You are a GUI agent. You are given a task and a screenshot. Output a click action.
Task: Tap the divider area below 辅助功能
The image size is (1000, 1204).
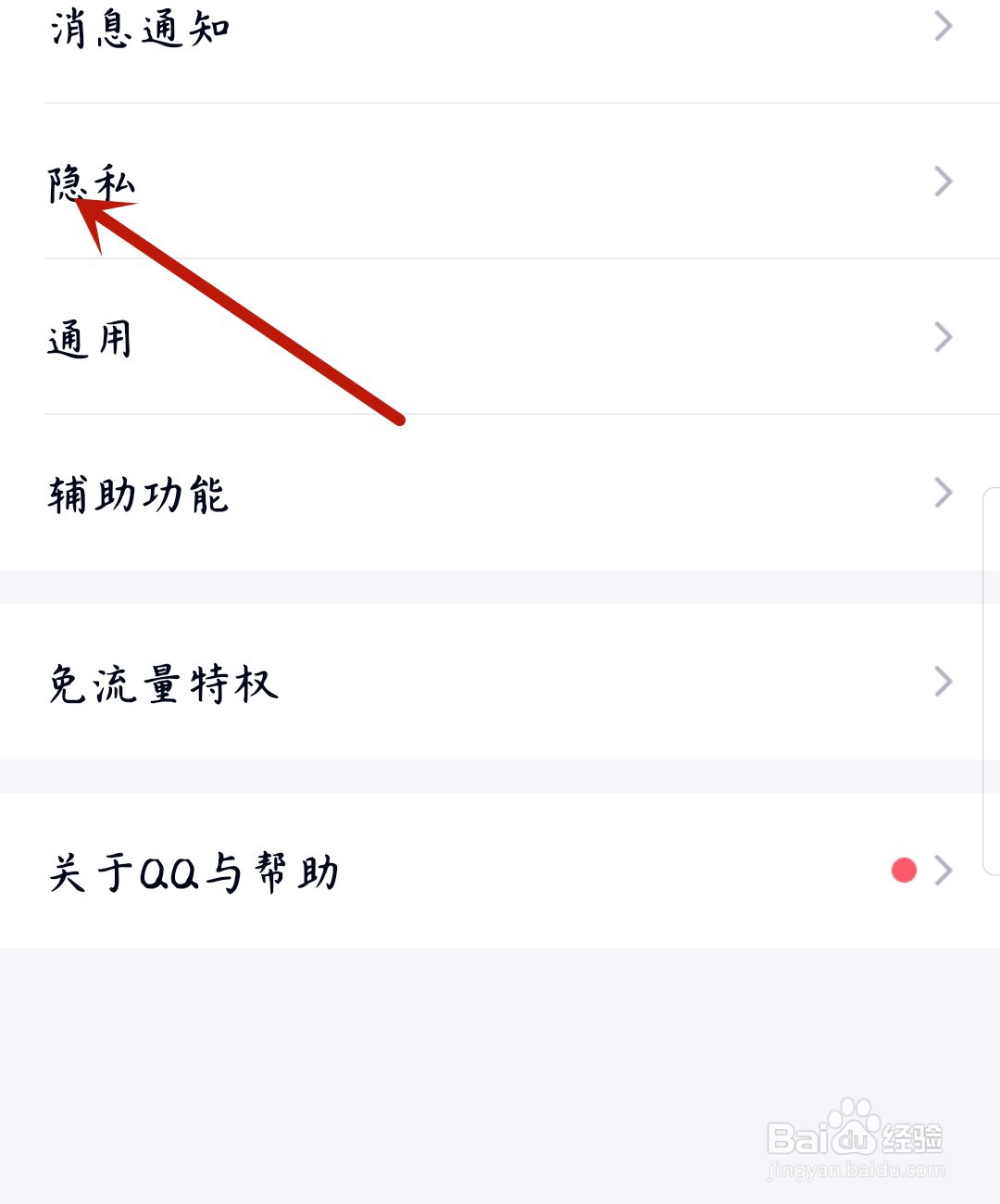pyautogui.click(x=500, y=583)
